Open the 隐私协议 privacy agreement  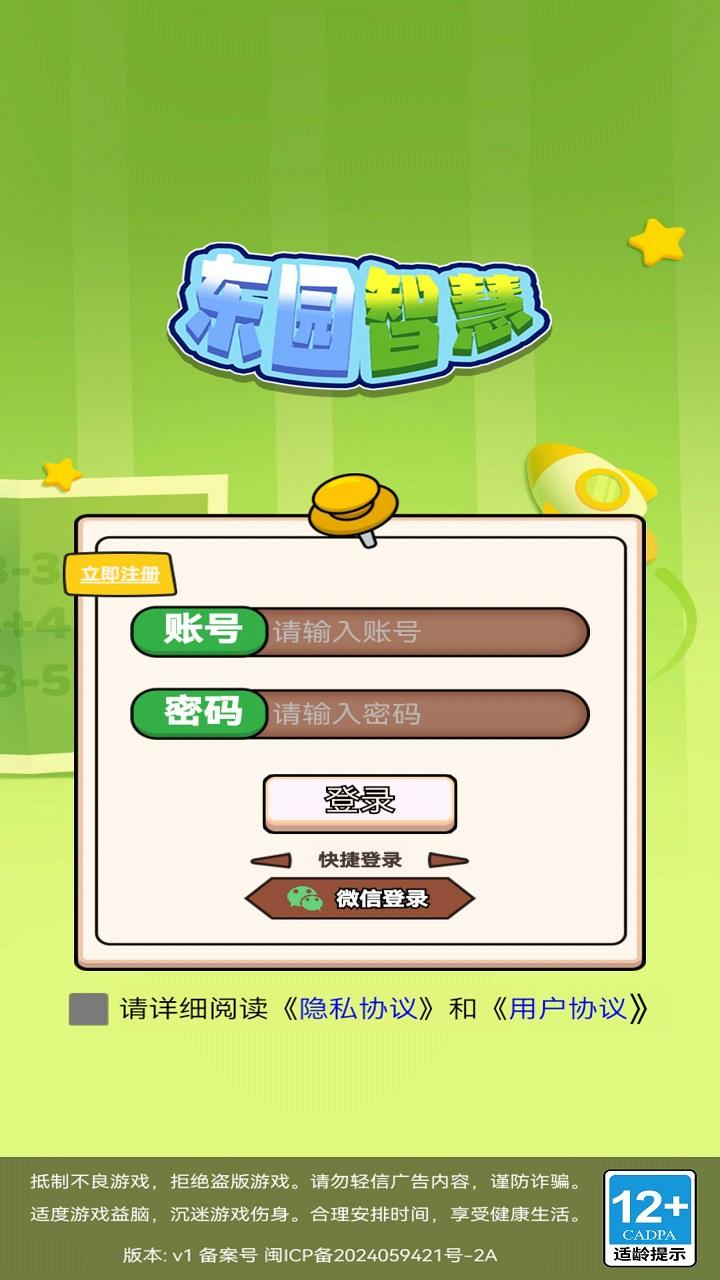point(358,1008)
